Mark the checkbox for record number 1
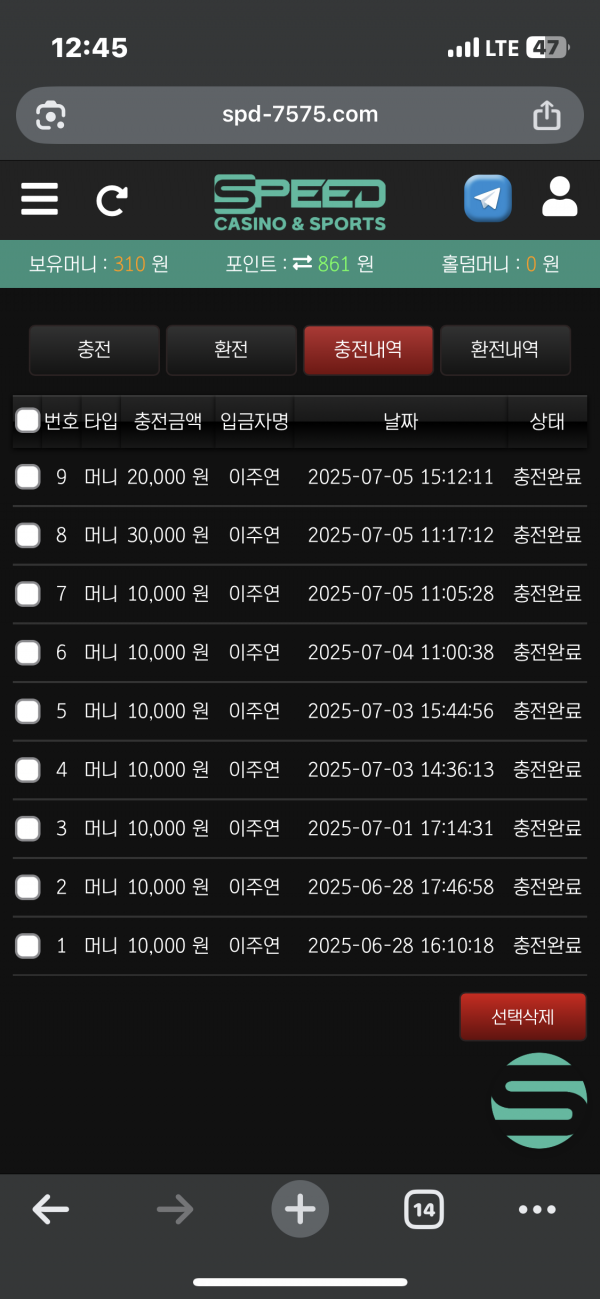 pyautogui.click(x=28, y=945)
